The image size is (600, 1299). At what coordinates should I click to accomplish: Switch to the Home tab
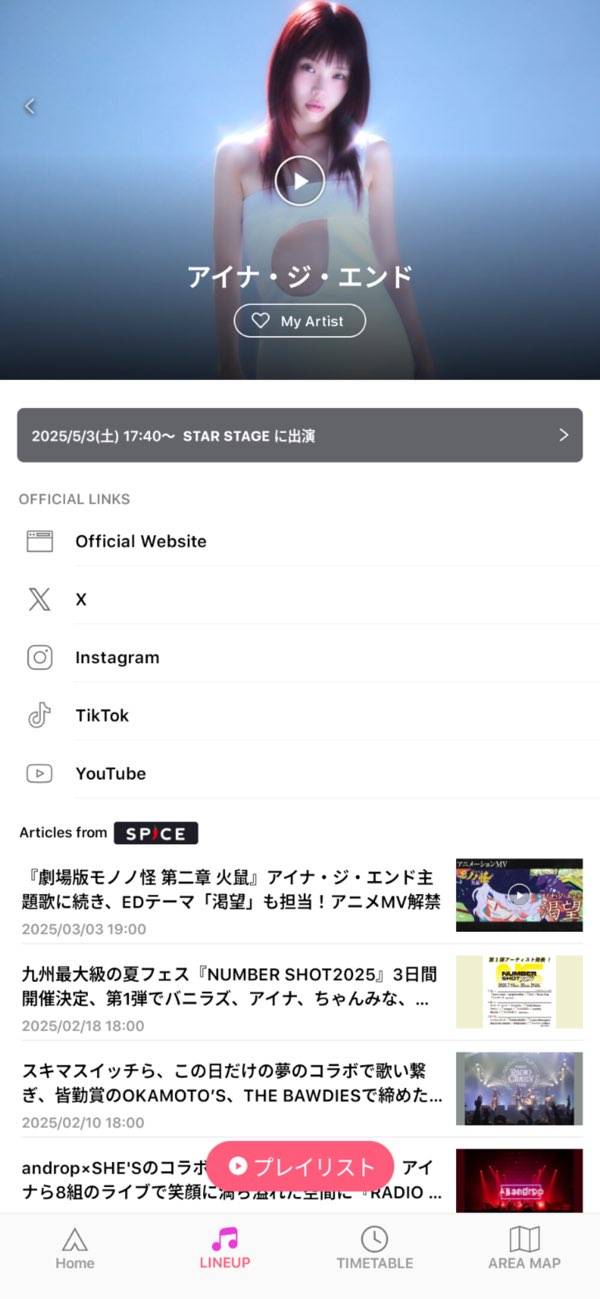tap(75, 1249)
